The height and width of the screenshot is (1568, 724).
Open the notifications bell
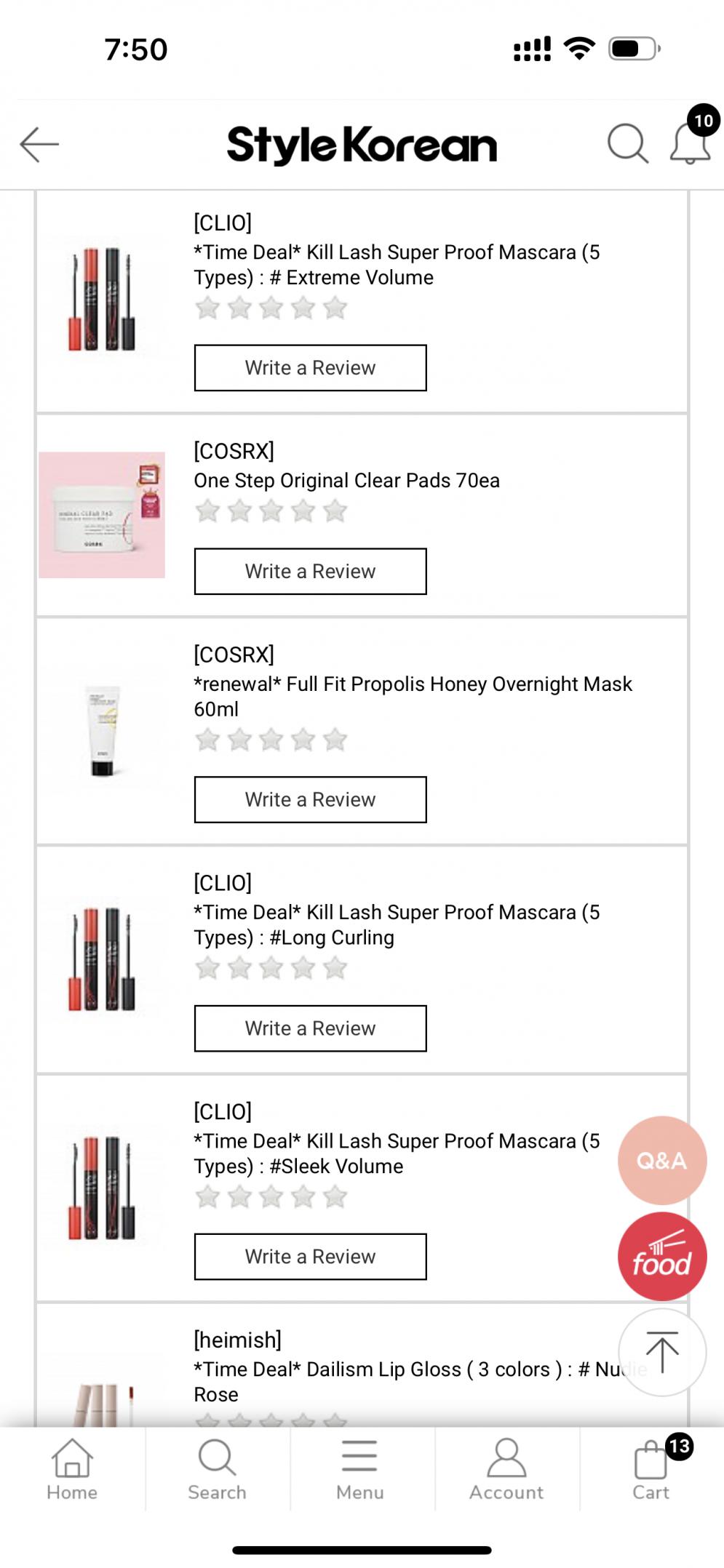(690, 143)
